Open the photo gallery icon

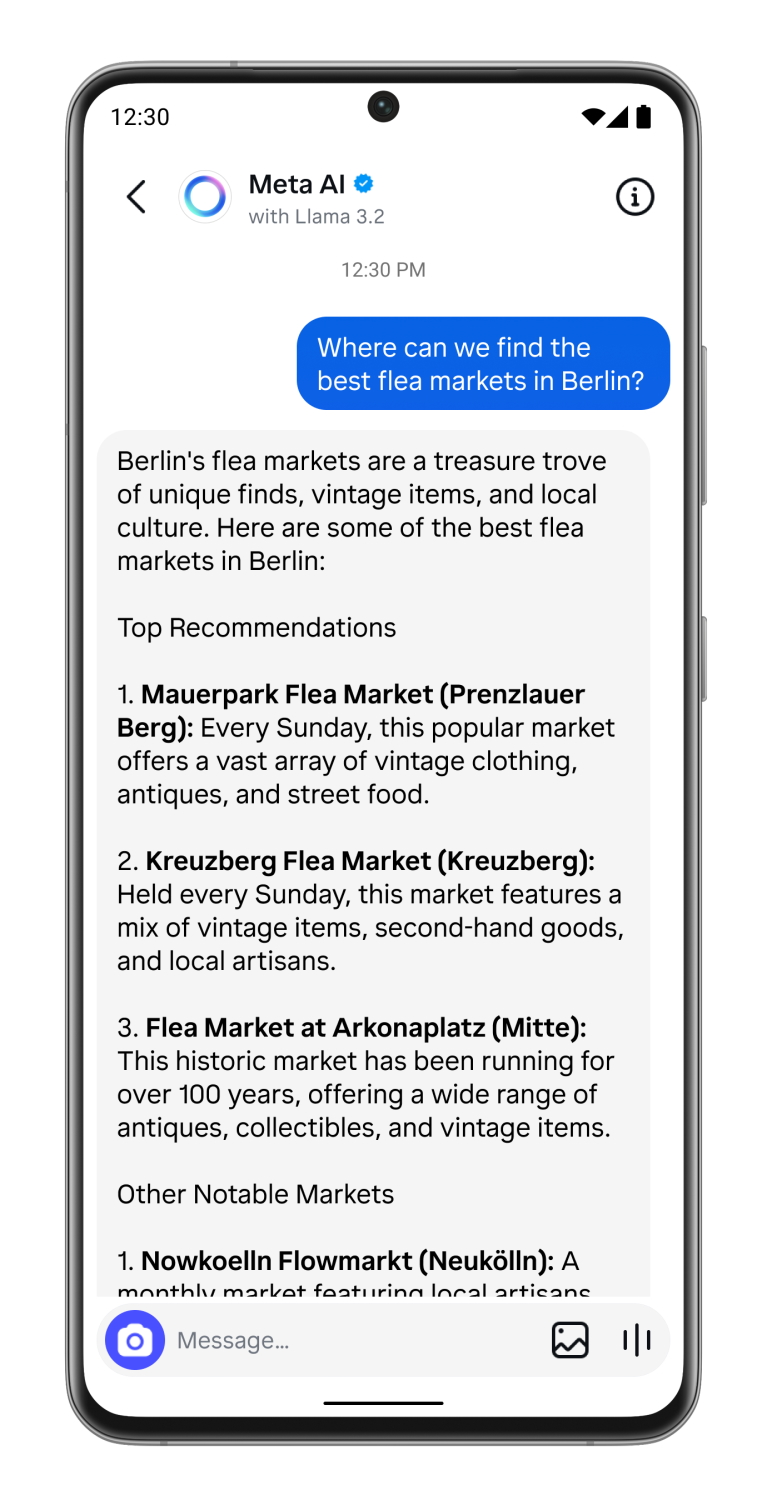pos(570,1340)
